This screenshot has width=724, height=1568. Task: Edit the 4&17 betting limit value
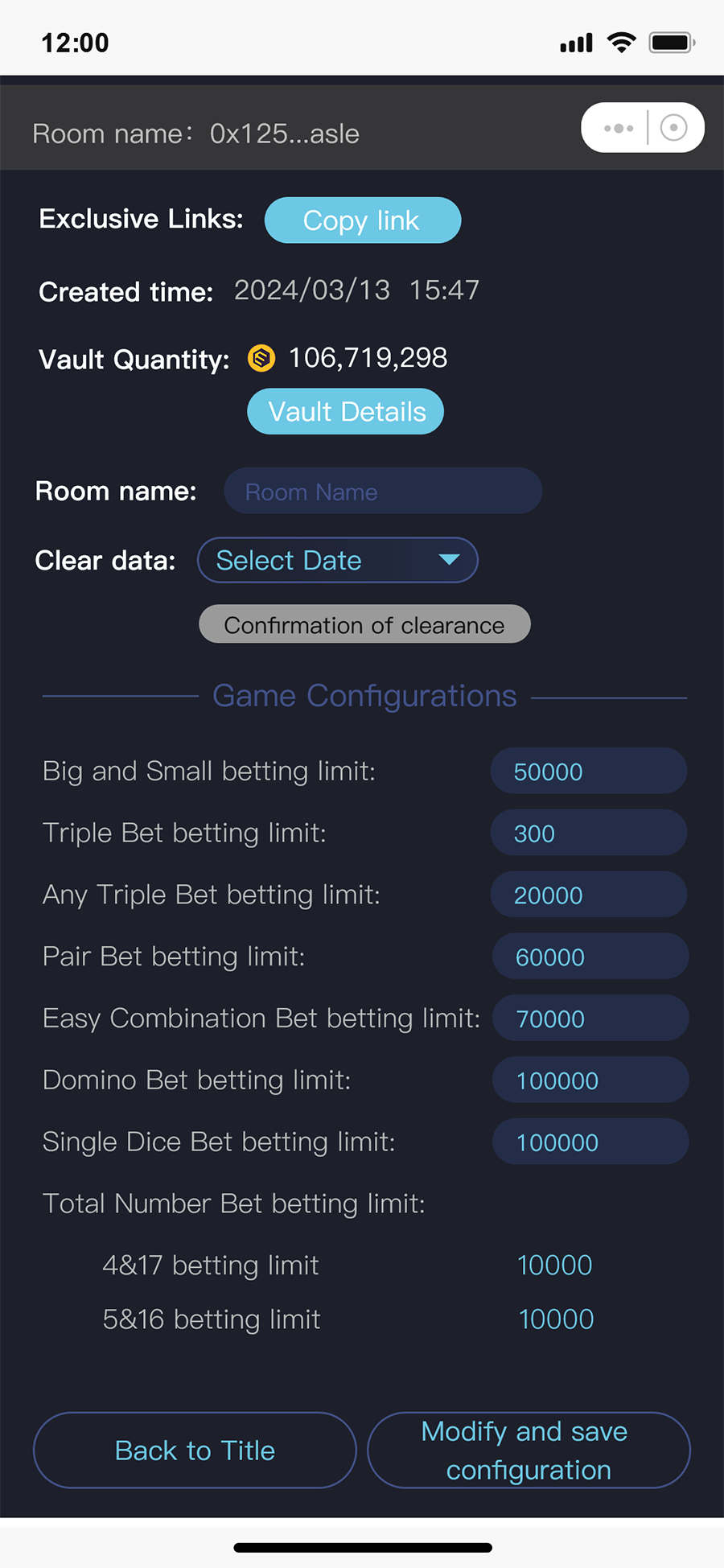tap(555, 1266)
